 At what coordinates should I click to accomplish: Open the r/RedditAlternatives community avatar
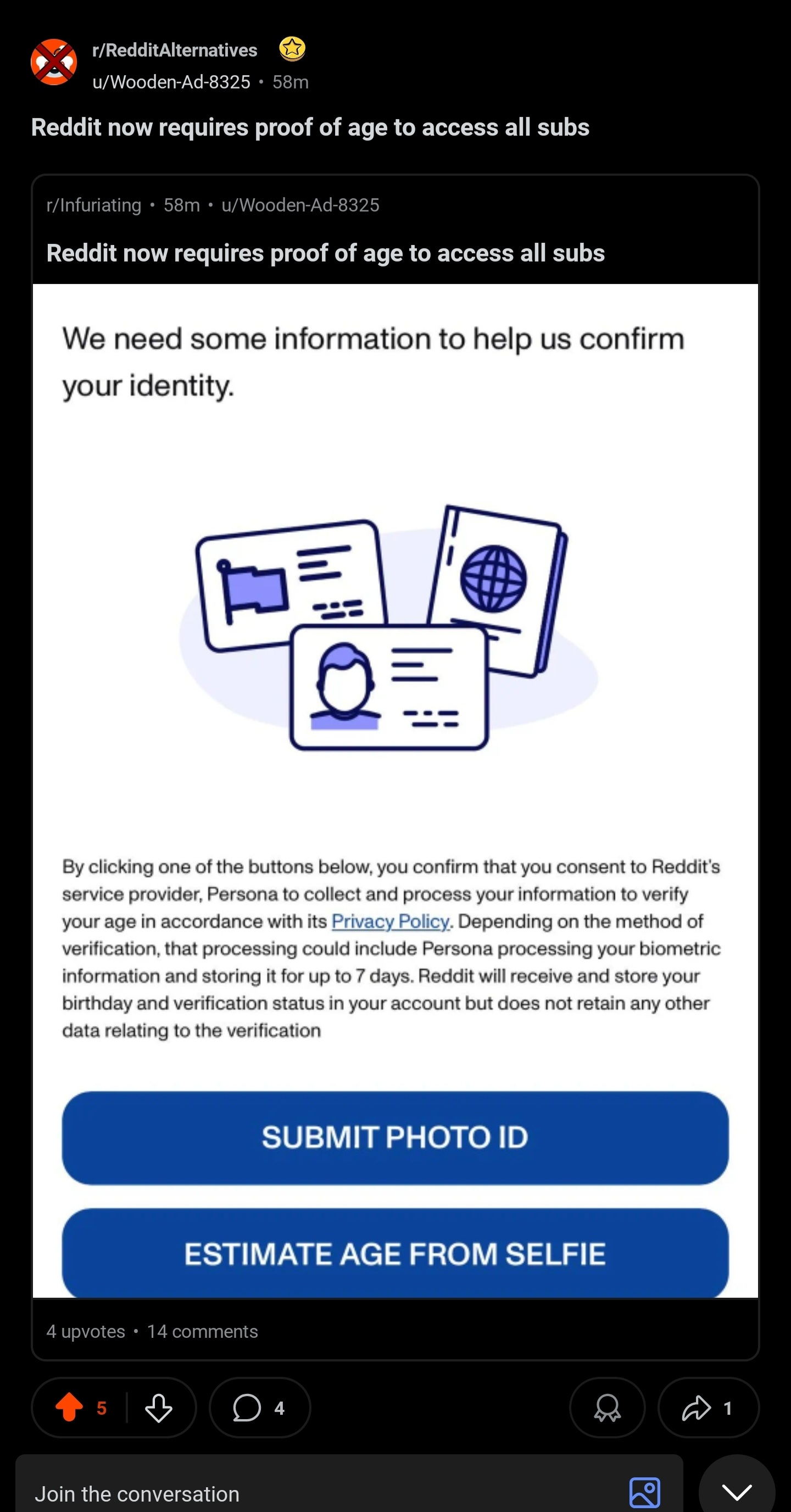(53, 62)
